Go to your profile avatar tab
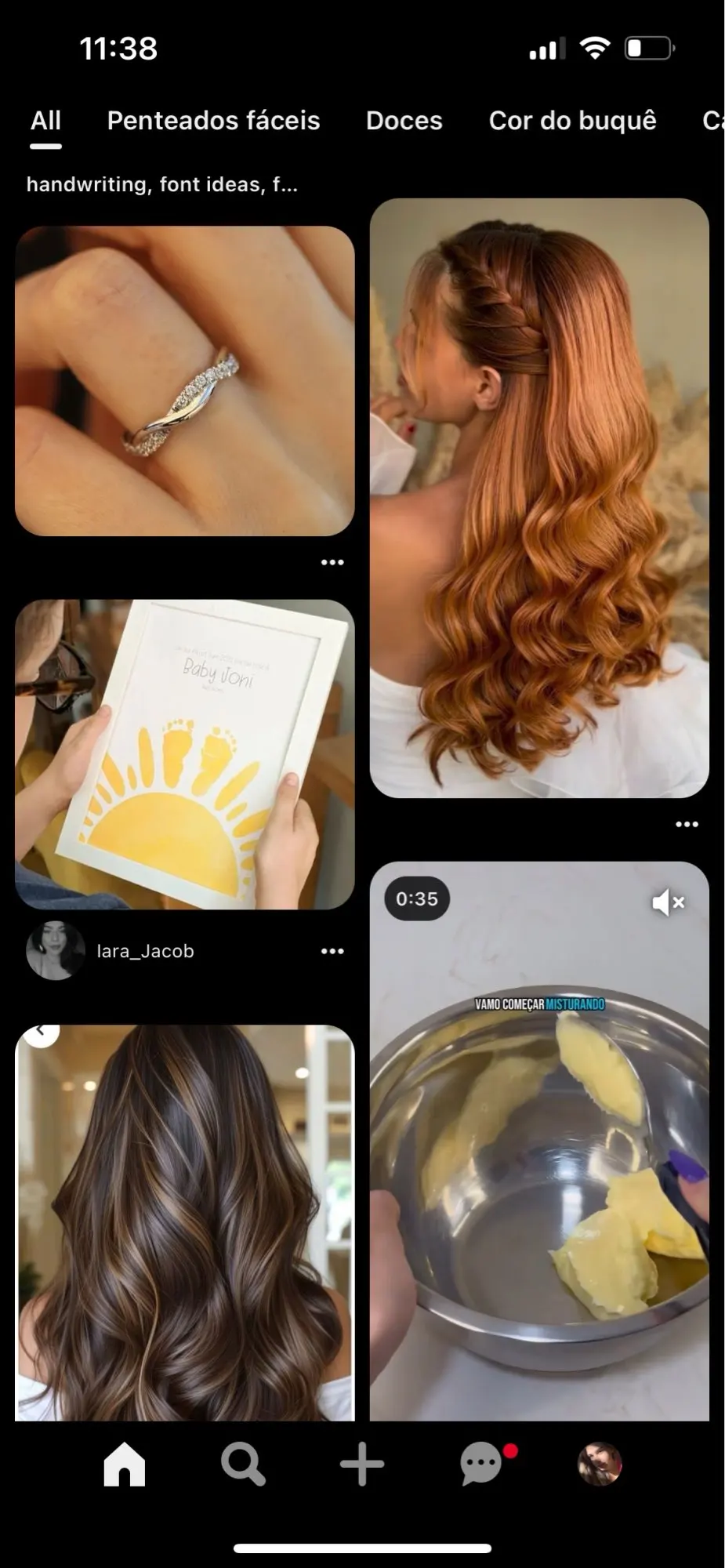 [600, 1464]
